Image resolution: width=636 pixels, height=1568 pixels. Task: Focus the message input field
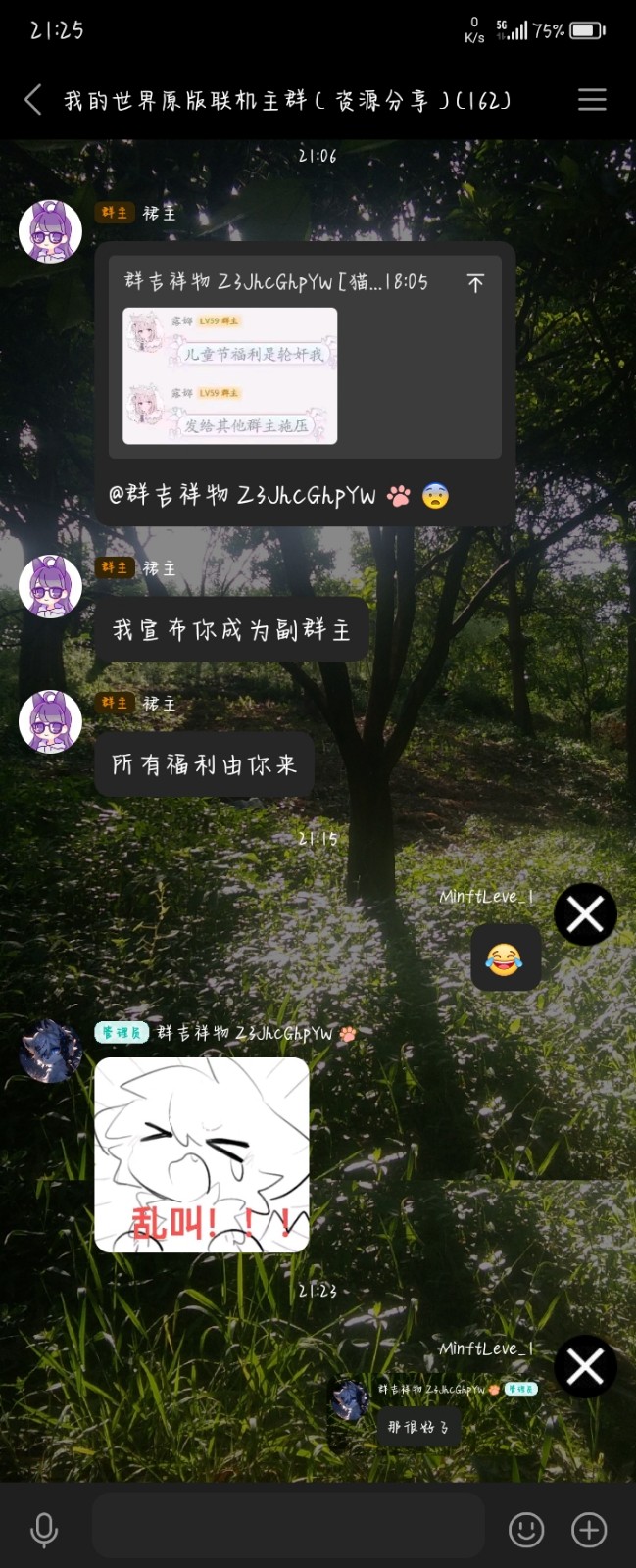pyautogui.click(x=288, y=1527)
